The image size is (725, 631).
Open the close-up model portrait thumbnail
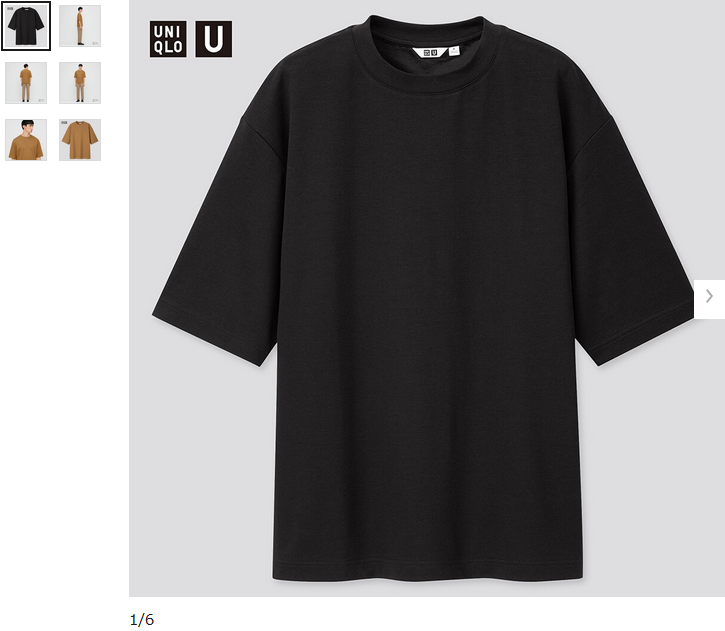coord(26,140)
